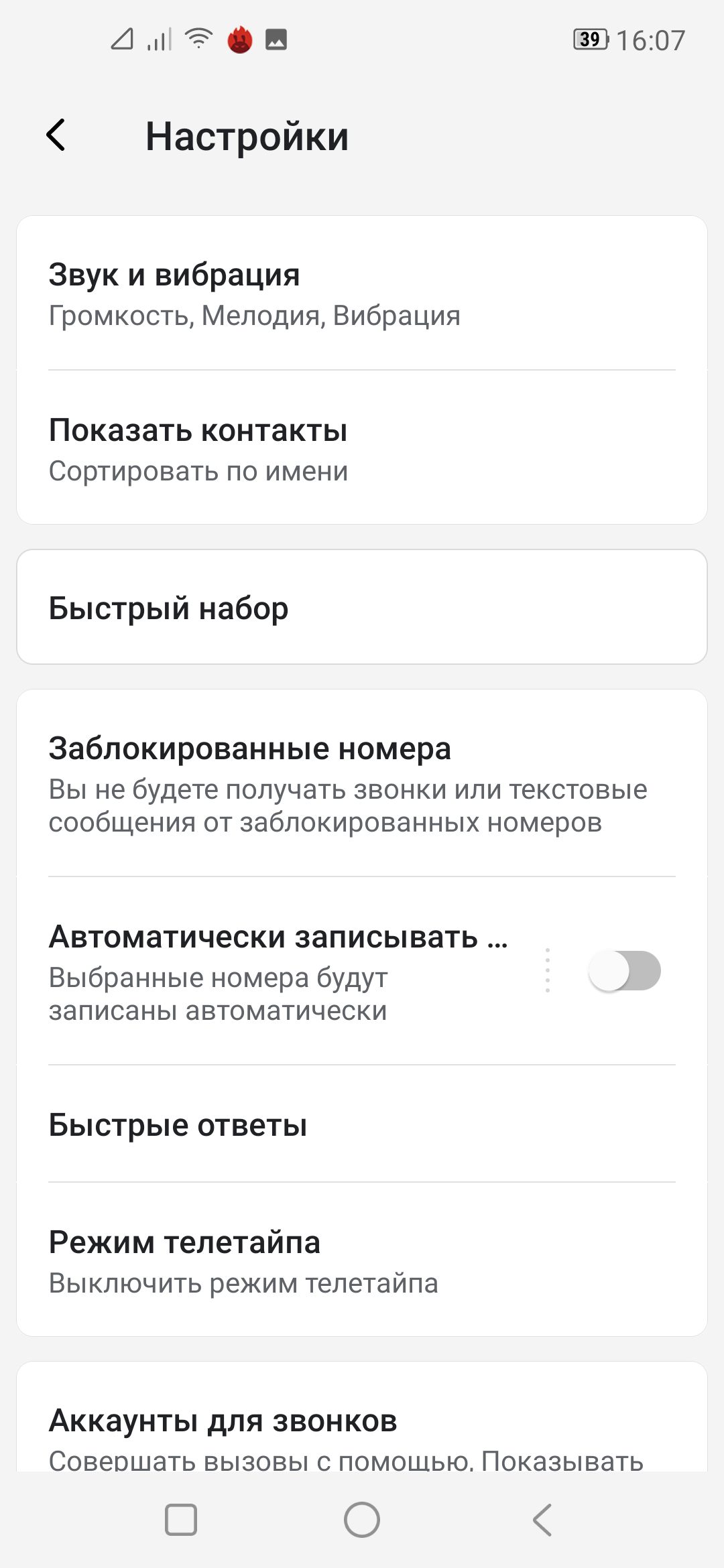Open Быстрые ответы settings
The width and height of the screenshot is (724, 1568).
[x=362, y=1124]
